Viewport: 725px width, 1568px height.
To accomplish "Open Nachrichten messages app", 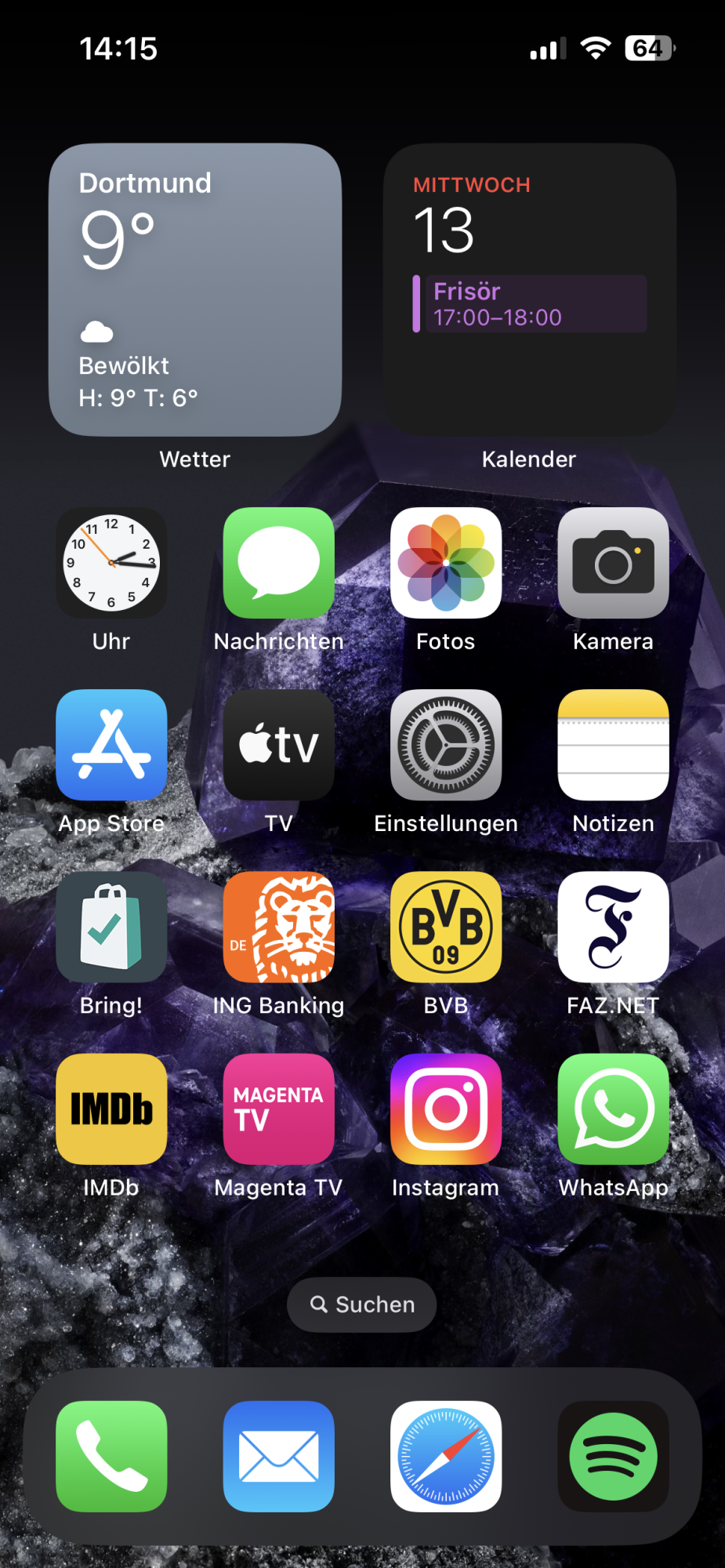I will [x=278, y=563].
